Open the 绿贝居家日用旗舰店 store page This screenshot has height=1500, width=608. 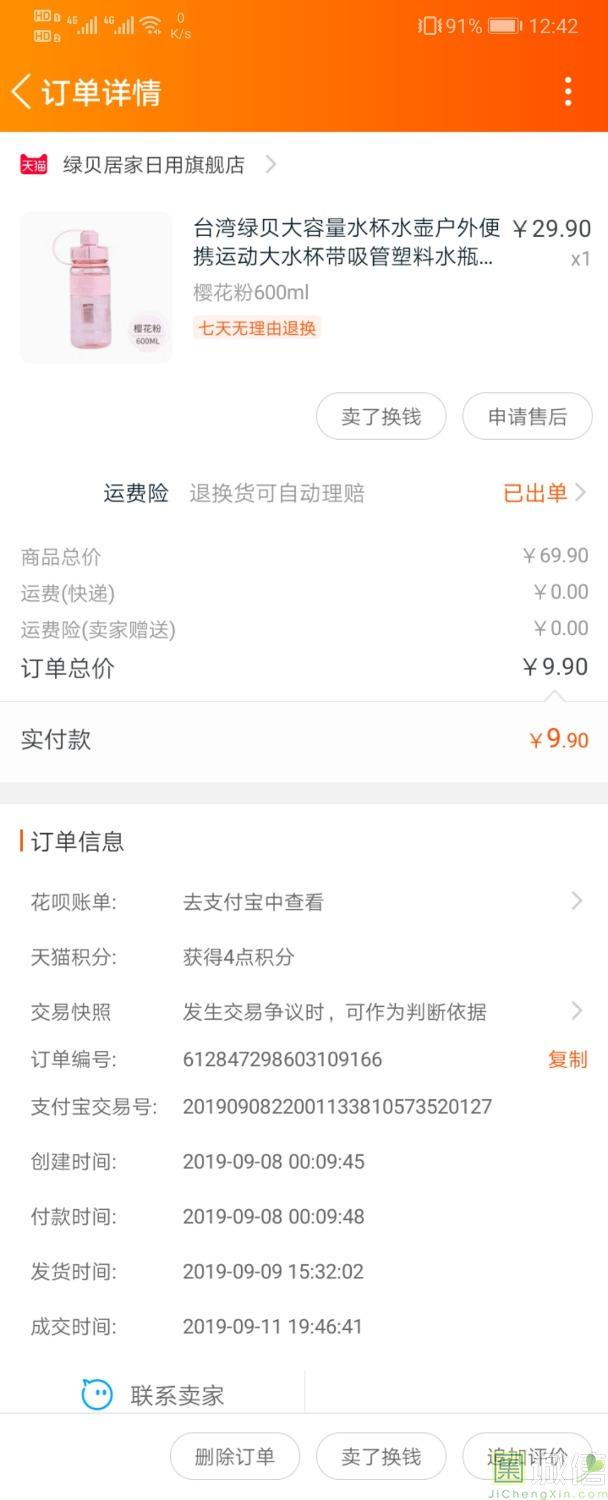tap(153, 165)
